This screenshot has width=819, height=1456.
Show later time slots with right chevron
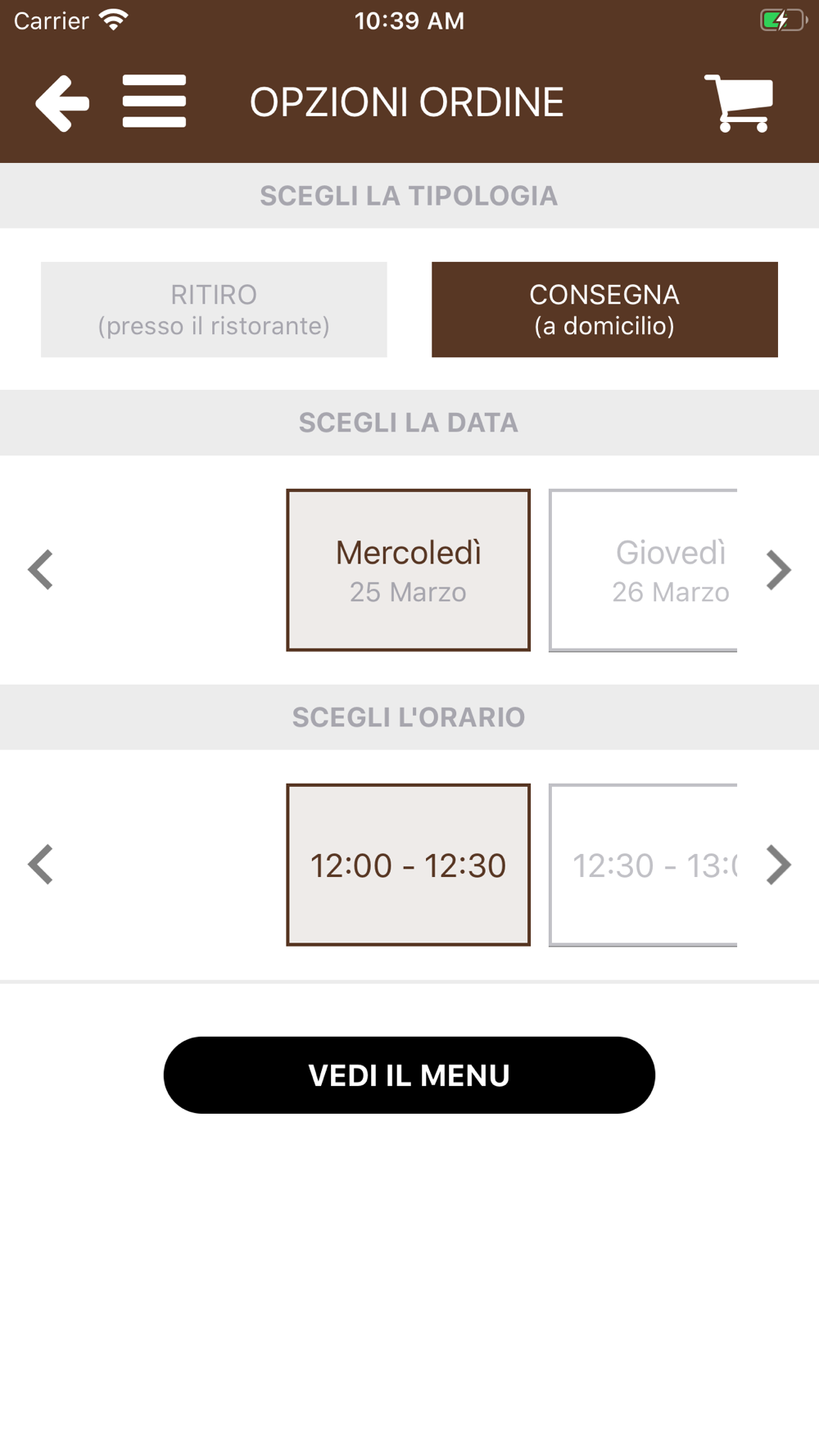coord(778,865)
